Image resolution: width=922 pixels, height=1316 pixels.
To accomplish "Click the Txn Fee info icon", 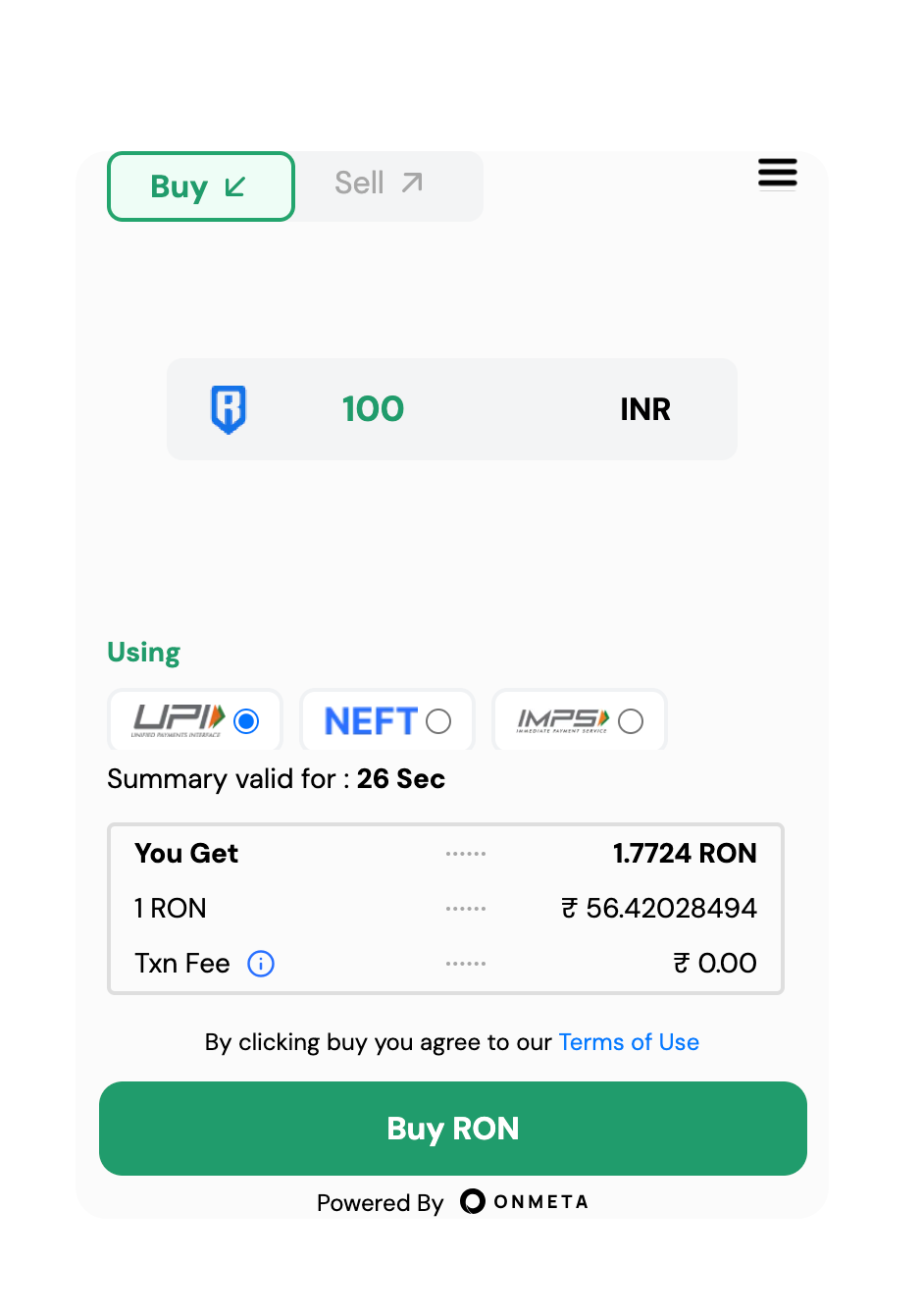I will (x=260, y=964).
